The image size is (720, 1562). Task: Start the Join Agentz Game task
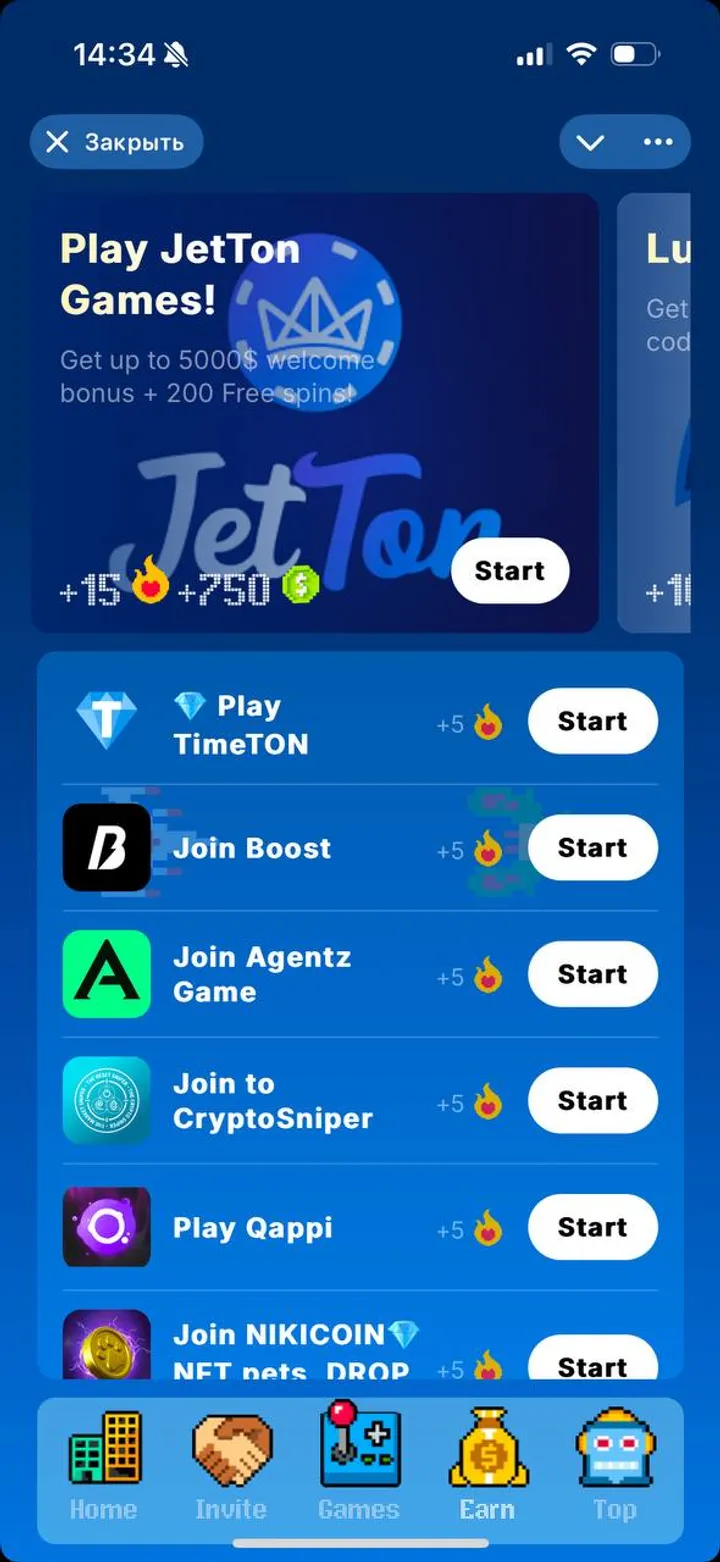592,974
